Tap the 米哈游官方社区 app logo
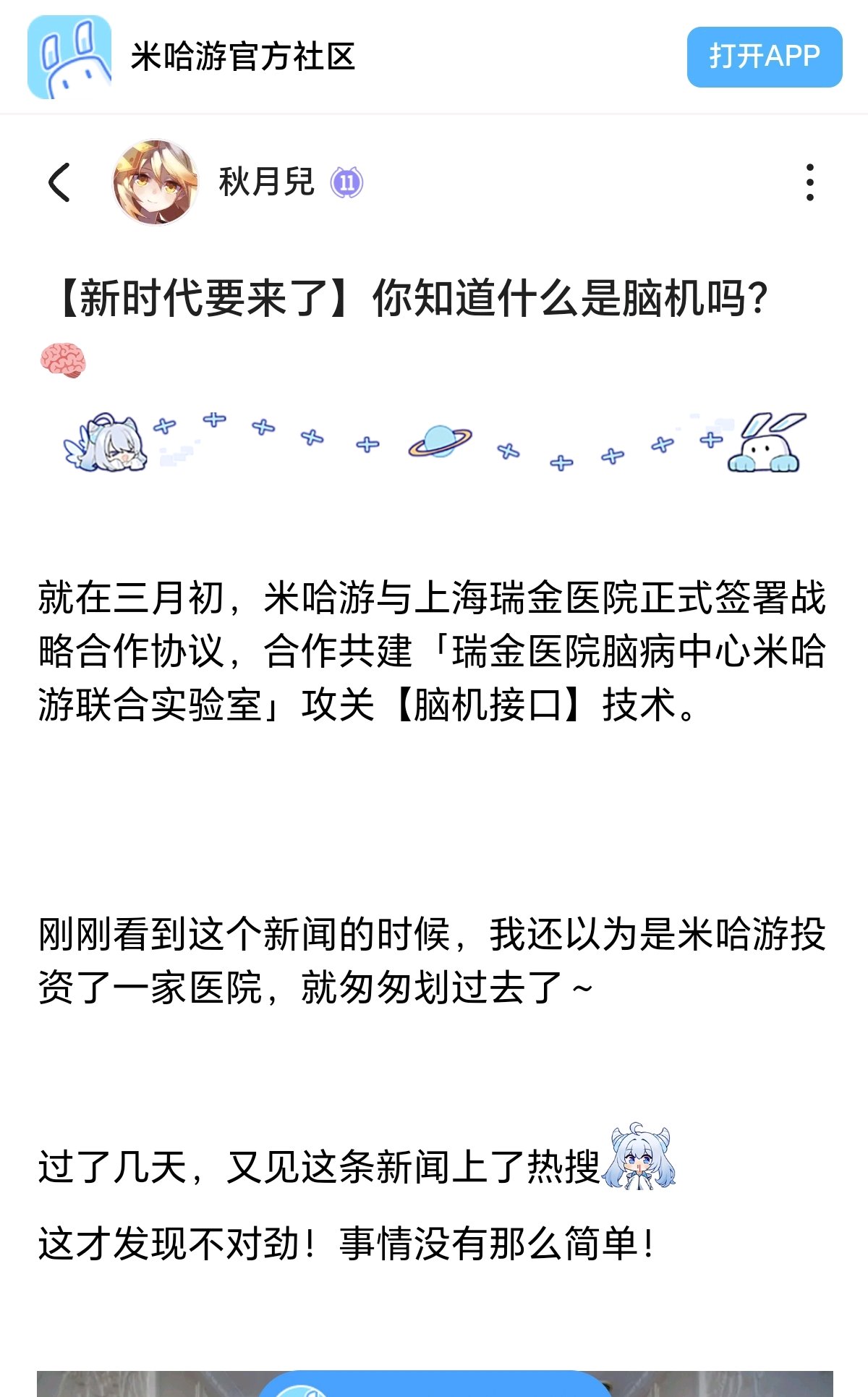This screenshot has height=1397, width=868. click(69, 57)
